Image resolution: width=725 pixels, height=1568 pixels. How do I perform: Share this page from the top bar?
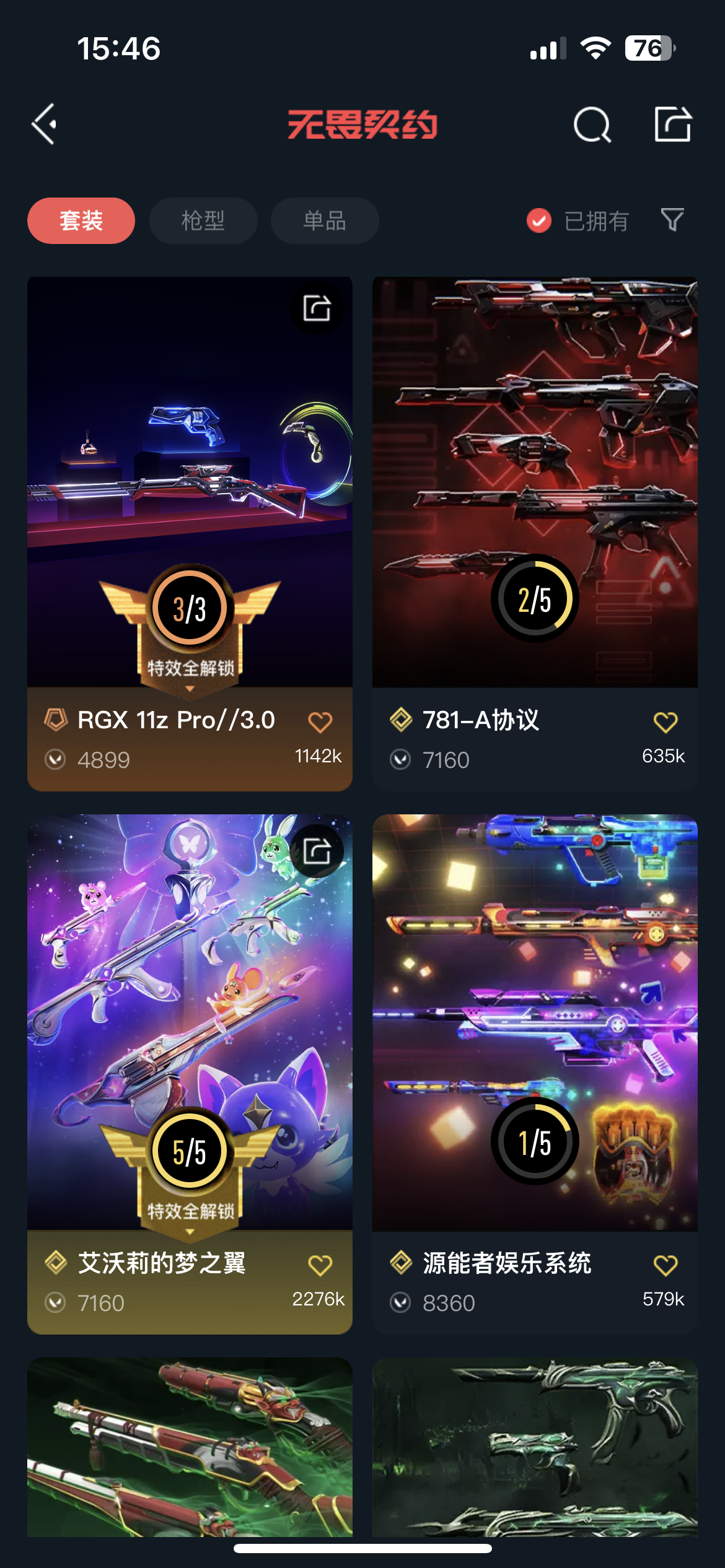[673, 124]
